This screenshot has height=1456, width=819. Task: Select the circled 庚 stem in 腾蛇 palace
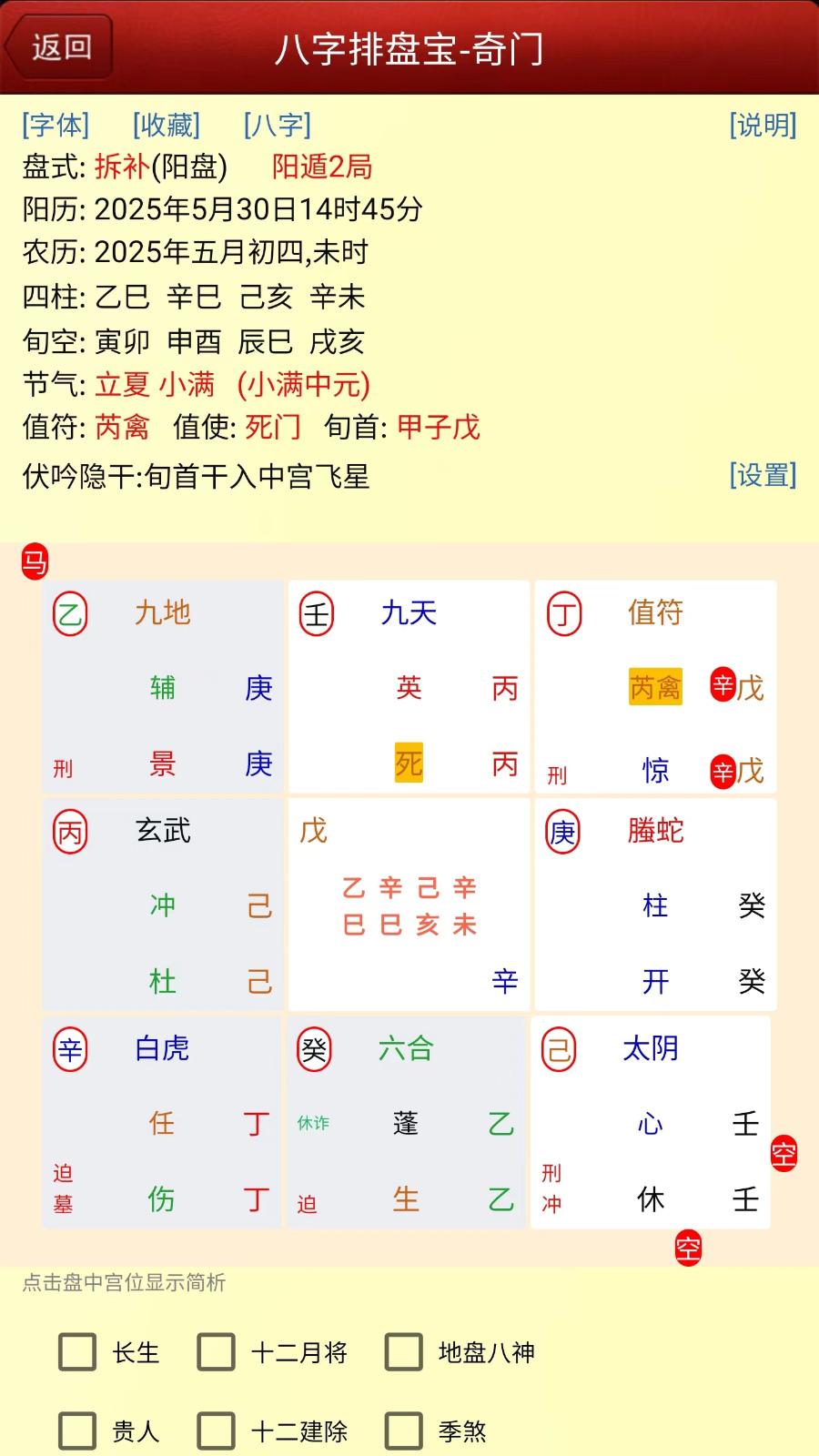click(x=560, y=831)
